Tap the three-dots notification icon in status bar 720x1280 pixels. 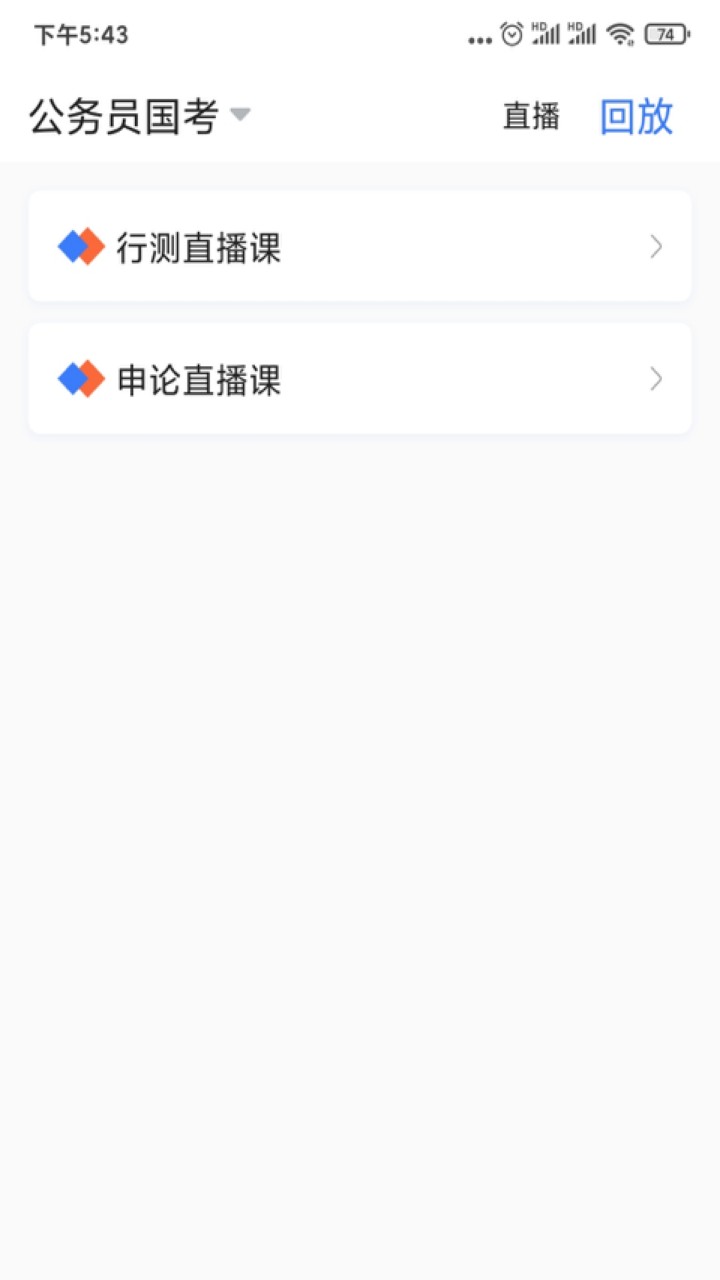tap(479, 37)
